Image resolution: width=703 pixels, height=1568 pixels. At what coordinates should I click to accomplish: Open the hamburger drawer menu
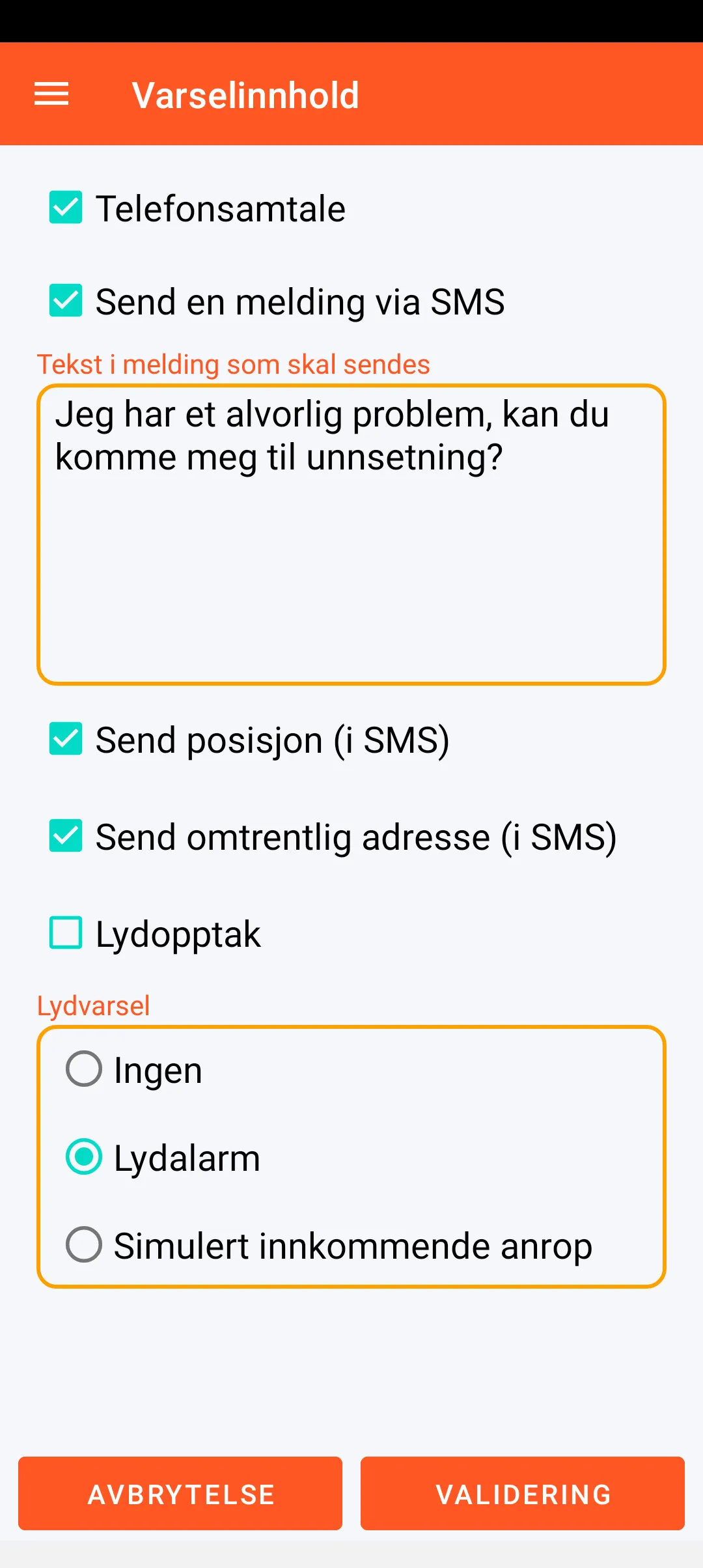point(51,94)
